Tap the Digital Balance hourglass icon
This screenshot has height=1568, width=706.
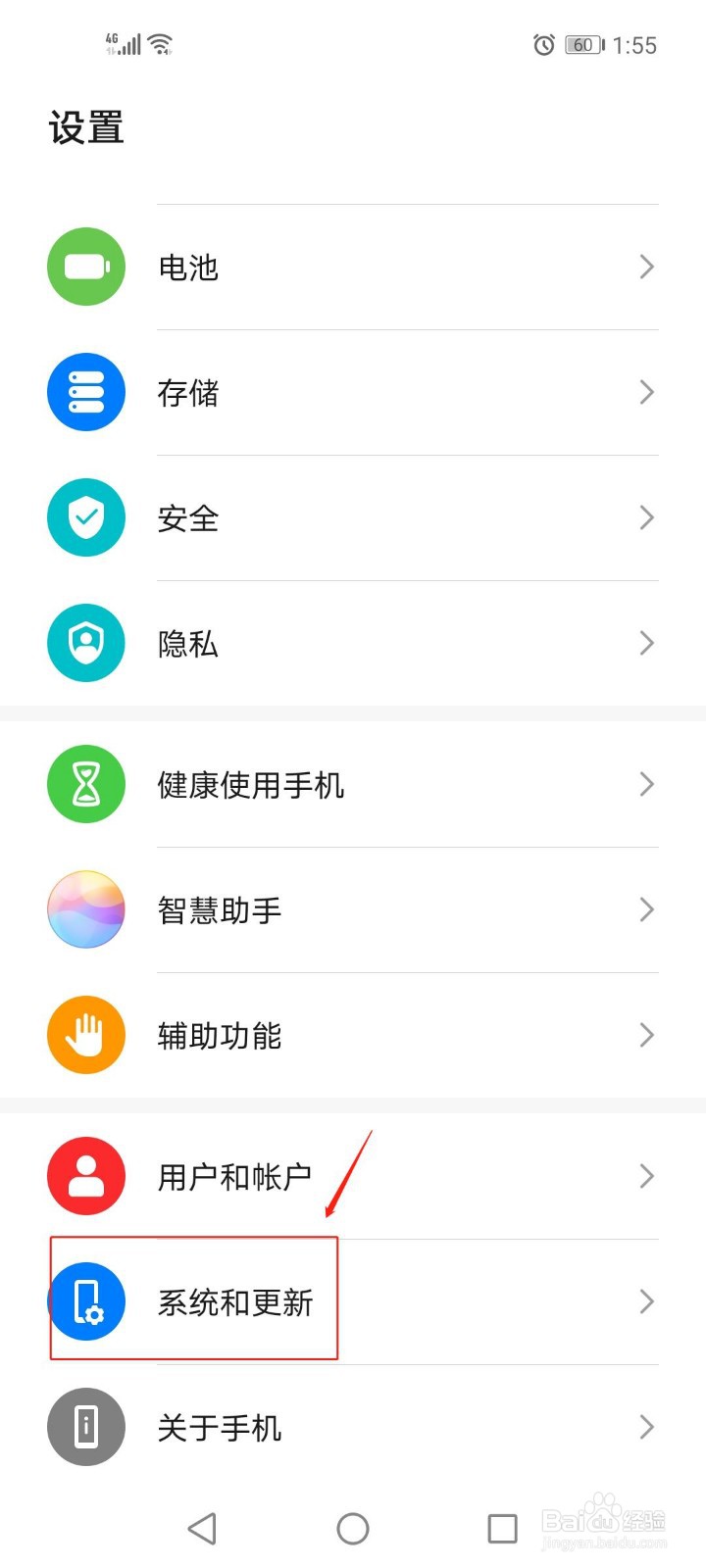(85, 784)
